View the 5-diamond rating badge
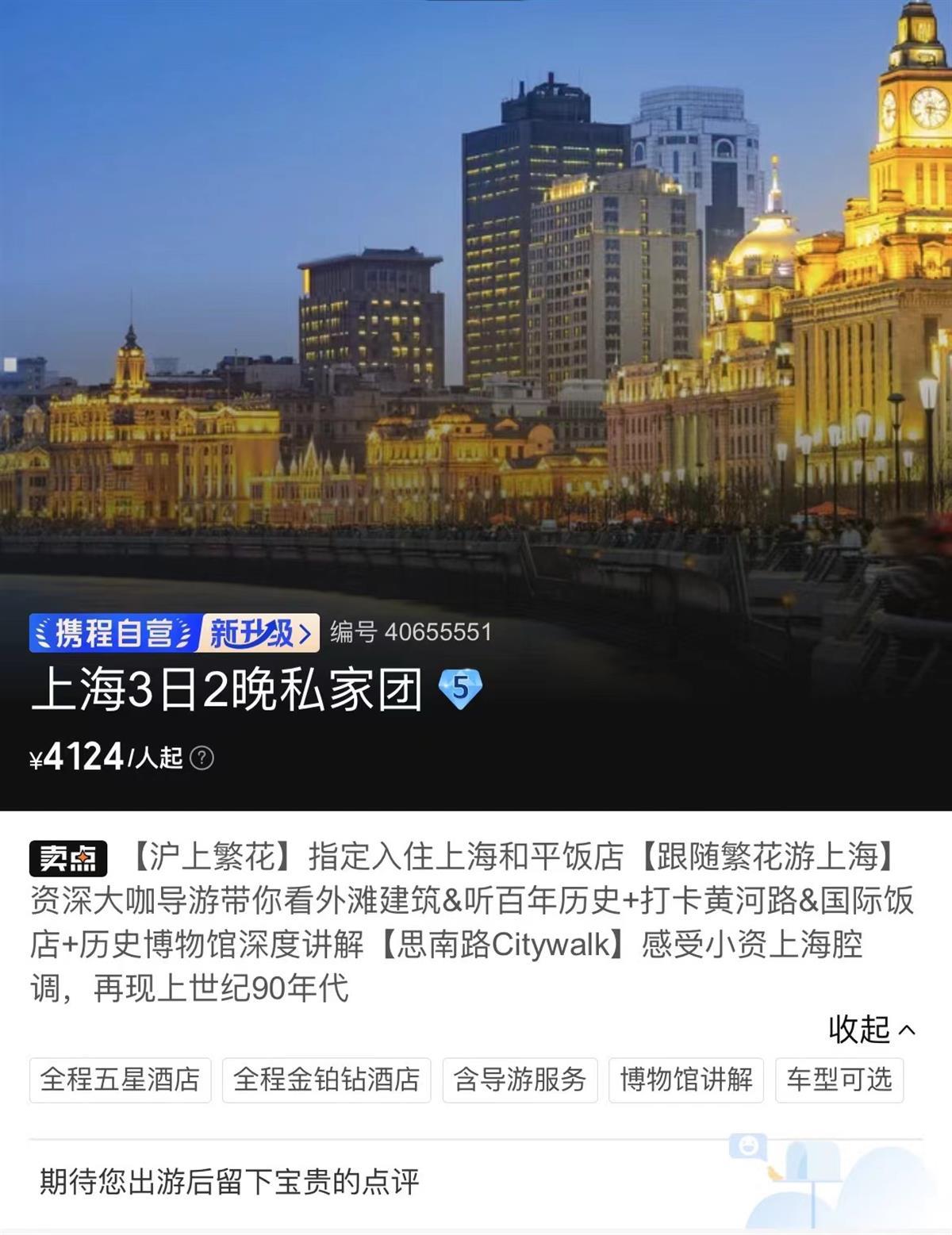Viewport: 952px width, 1235px height. (x=460, y=688)
